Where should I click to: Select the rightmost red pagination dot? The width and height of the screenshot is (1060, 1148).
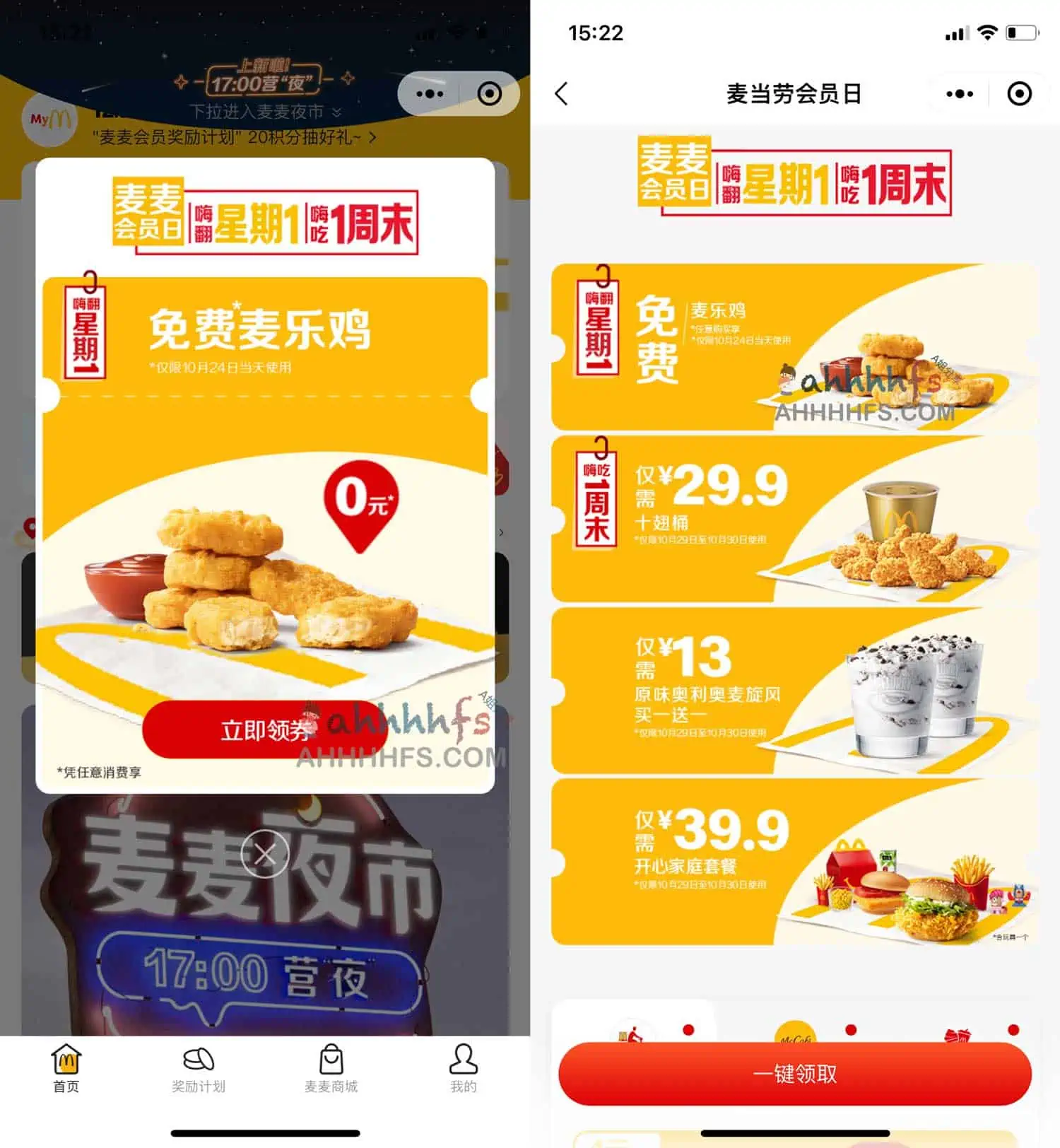point(1013,1029)
